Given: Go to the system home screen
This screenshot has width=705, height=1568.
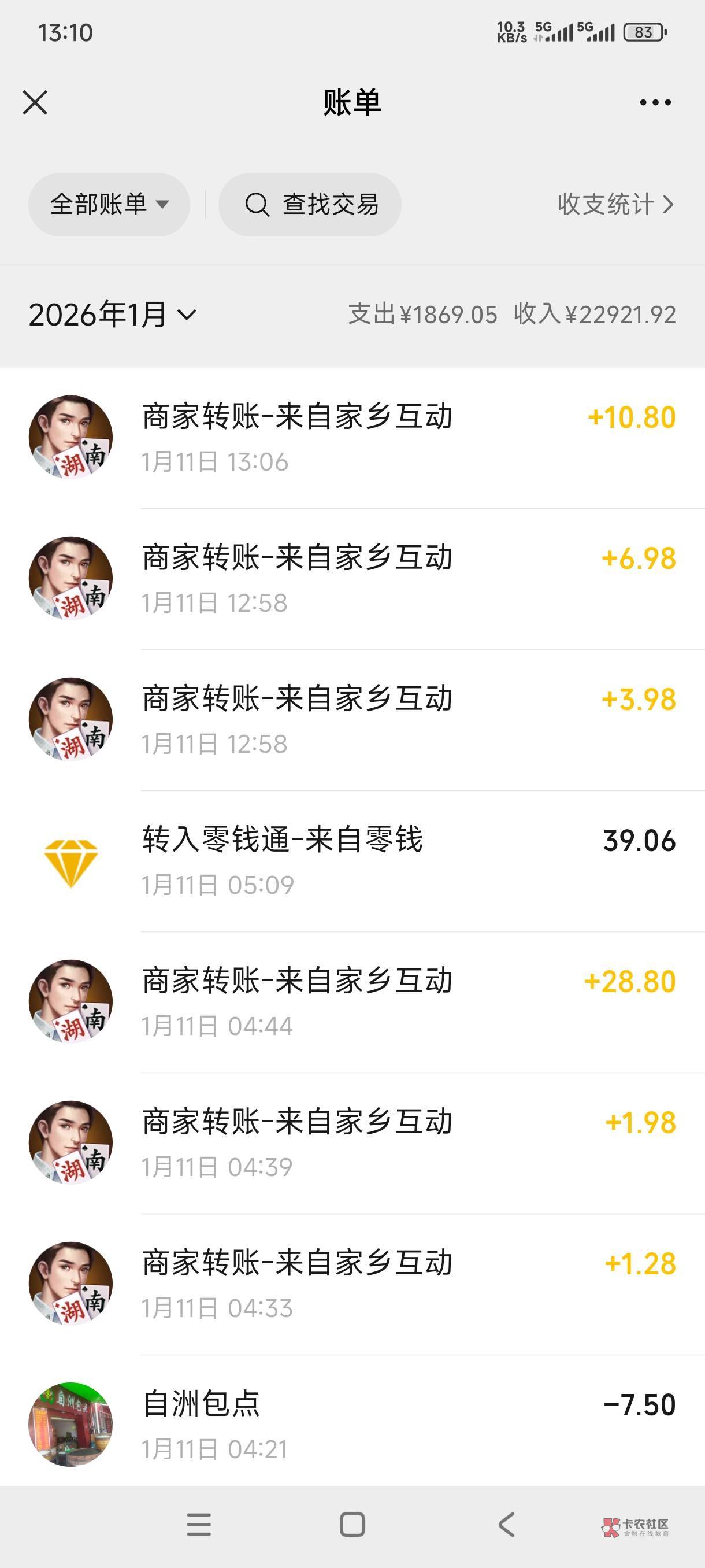Looking at the screenshot, I should (352, 1525).
